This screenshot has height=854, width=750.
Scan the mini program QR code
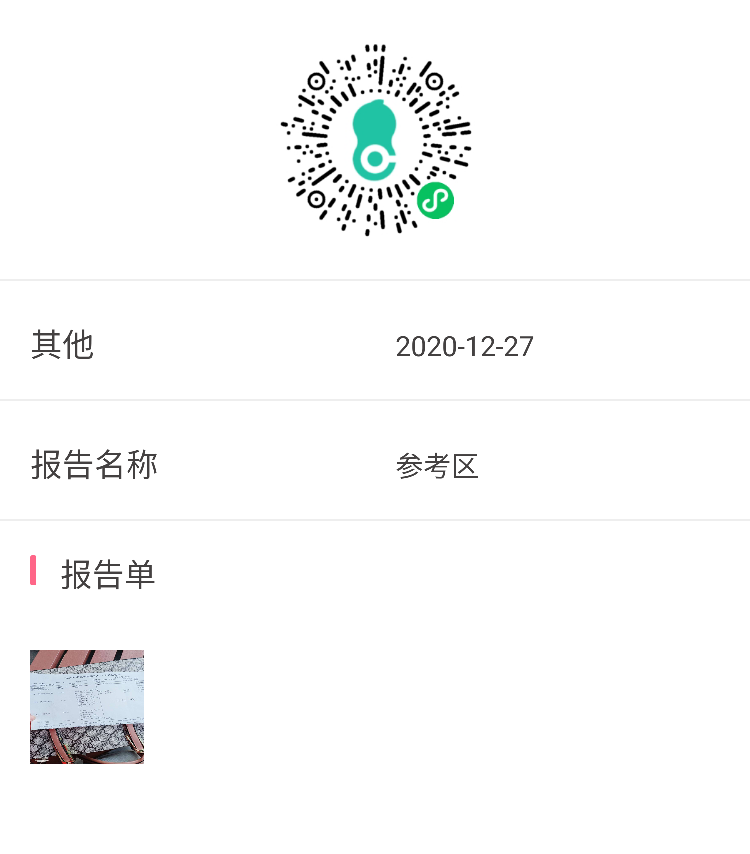pos(375,140)
